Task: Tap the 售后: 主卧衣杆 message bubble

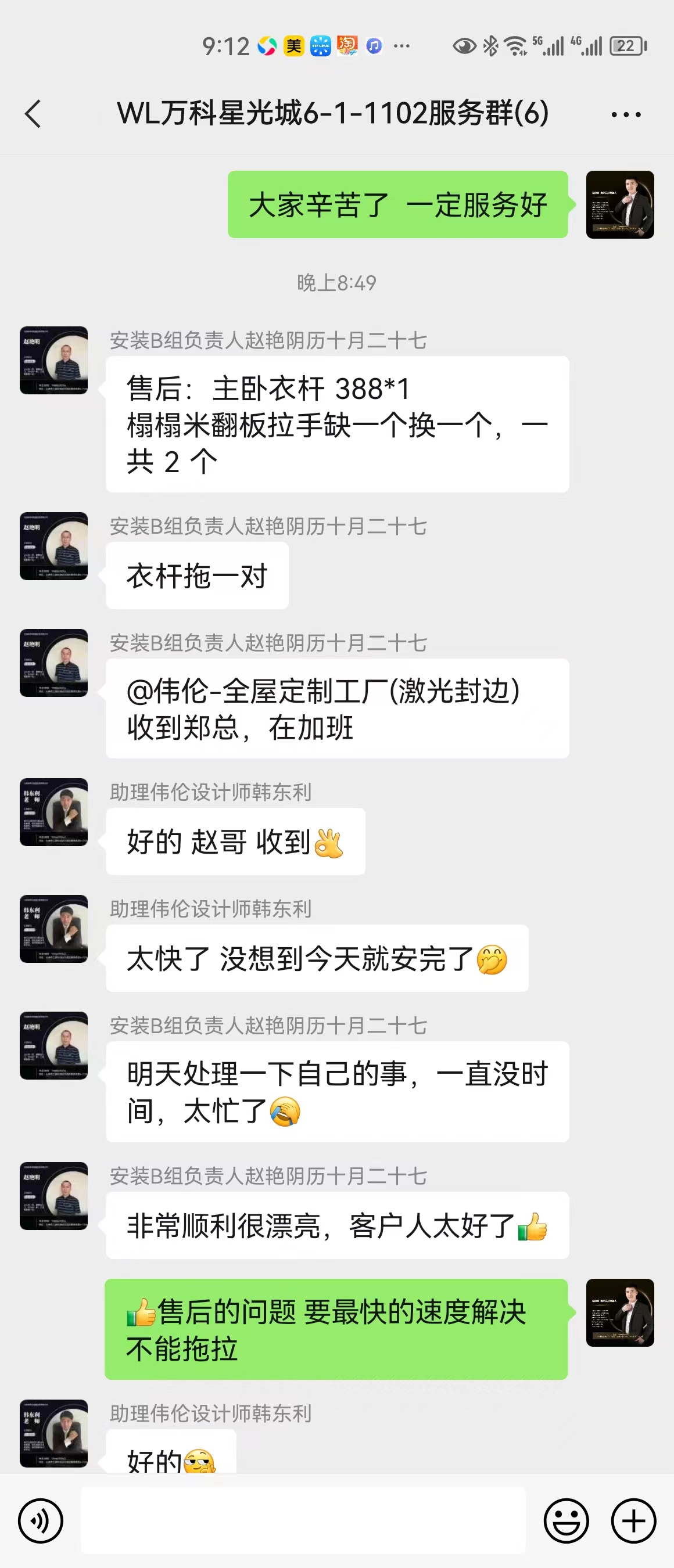Action: point(338,422)
